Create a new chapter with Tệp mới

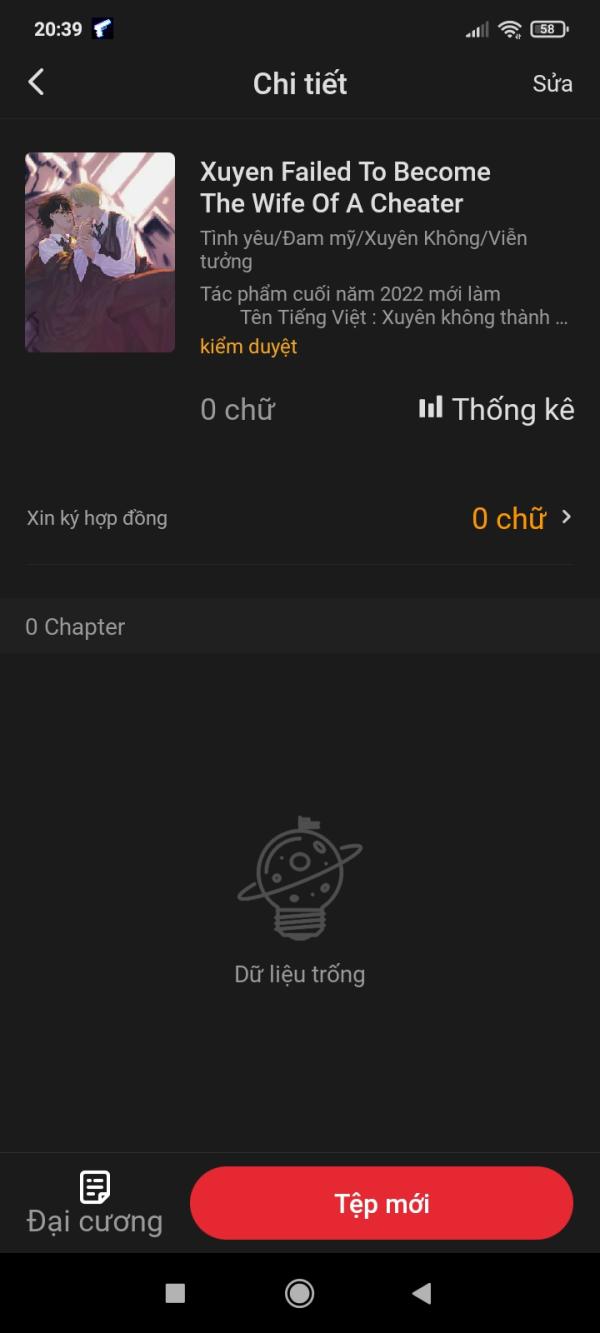pyautogui.click(x=381, y=1203)
